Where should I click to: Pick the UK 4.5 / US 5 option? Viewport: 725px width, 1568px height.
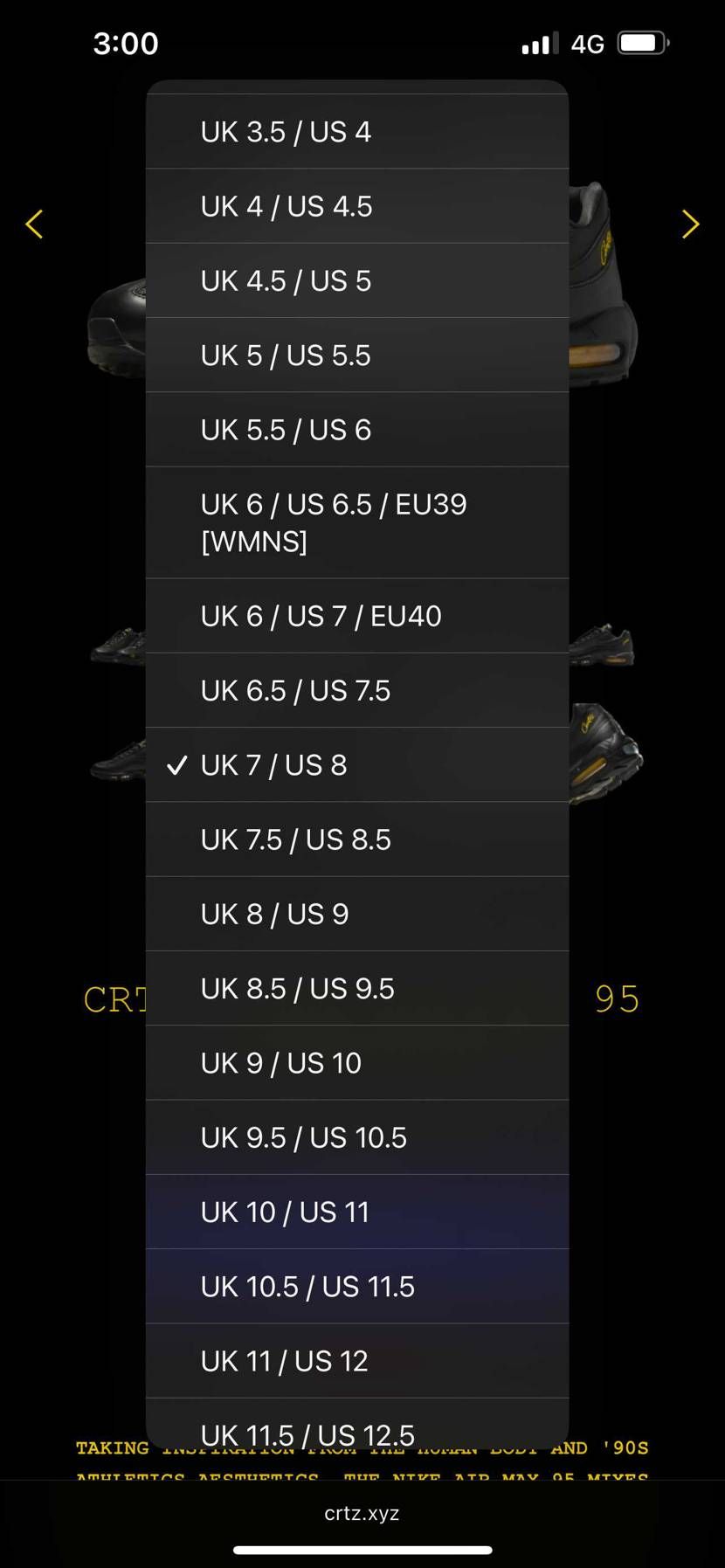click(x=356, y=280)
